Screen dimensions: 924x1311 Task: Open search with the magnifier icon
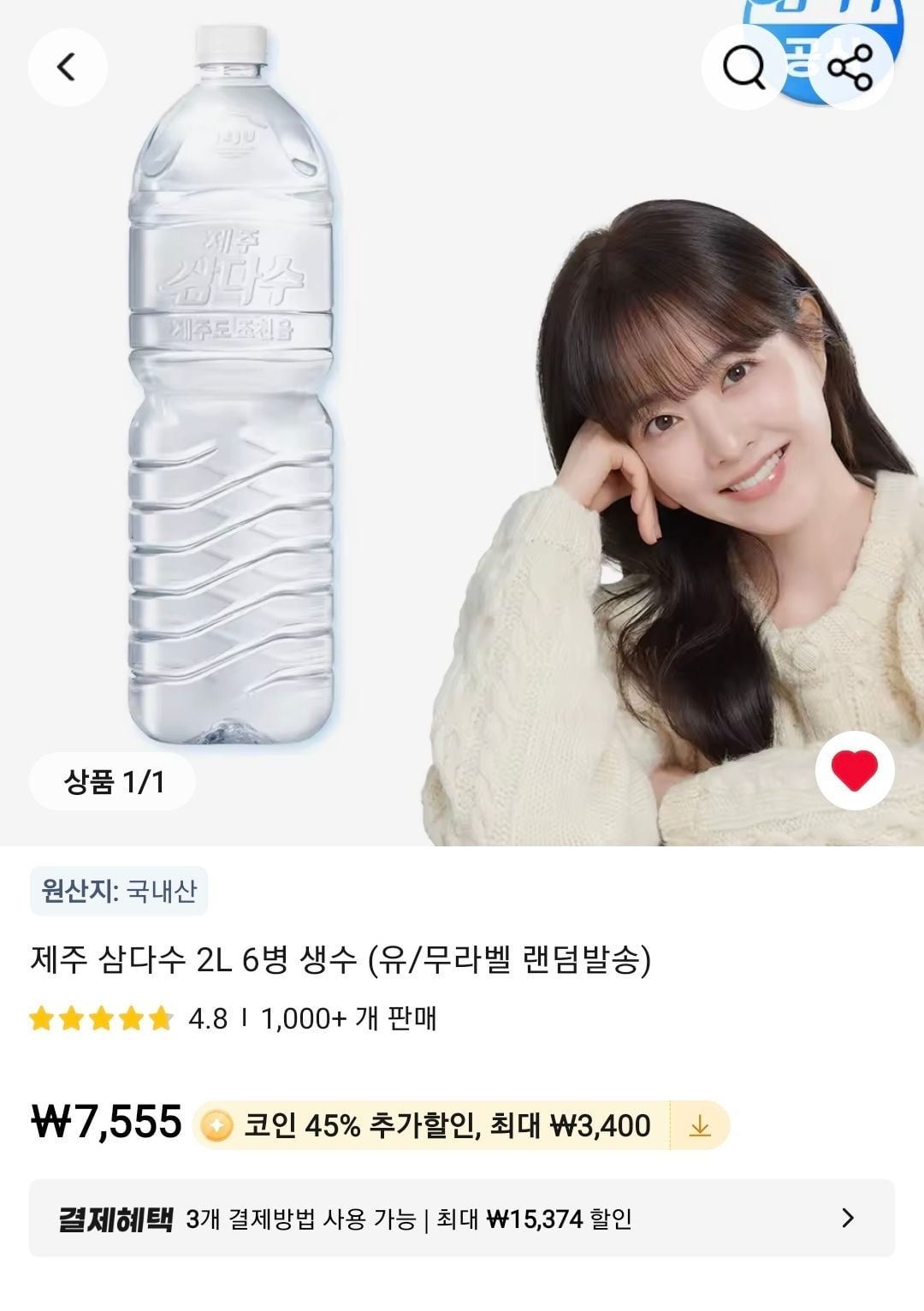coord(743,67)
